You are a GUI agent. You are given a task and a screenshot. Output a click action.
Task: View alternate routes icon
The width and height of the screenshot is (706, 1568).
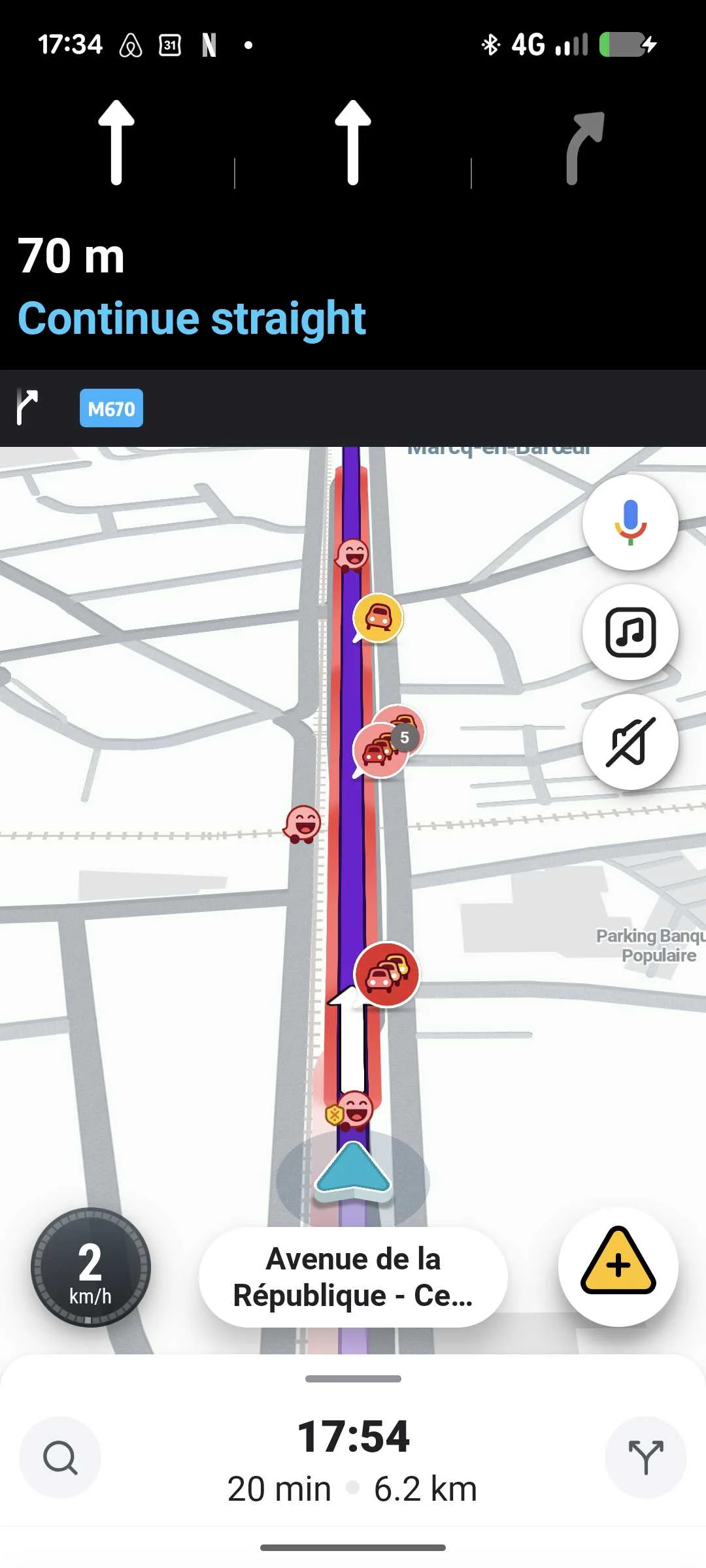(x=645, y=1458)
